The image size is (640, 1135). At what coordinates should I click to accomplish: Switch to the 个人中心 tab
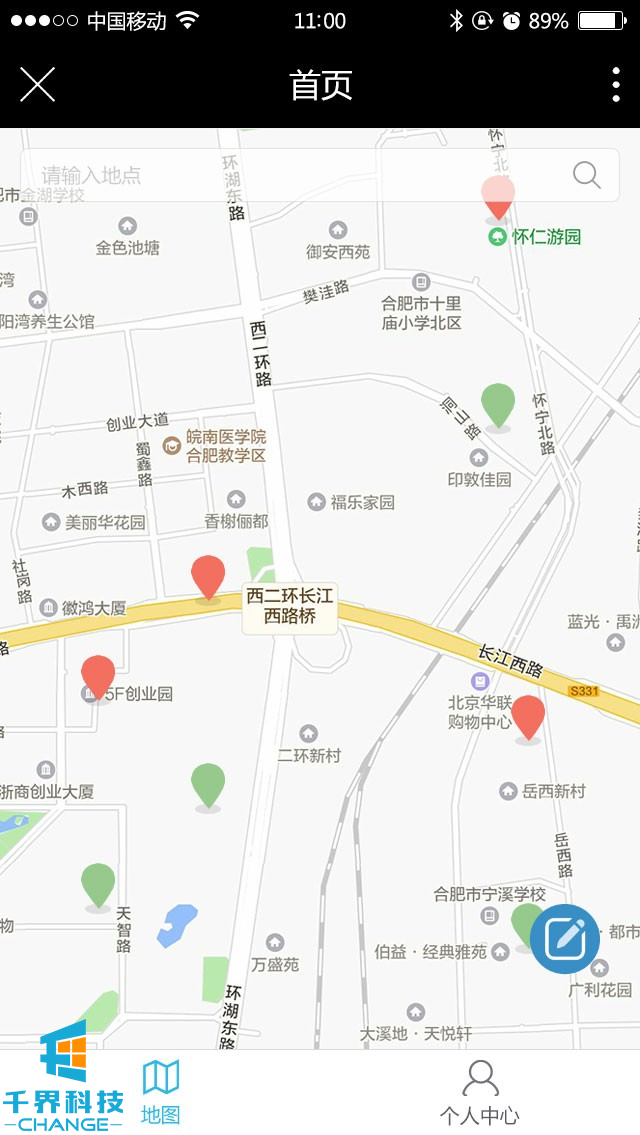coord(480,1092)
